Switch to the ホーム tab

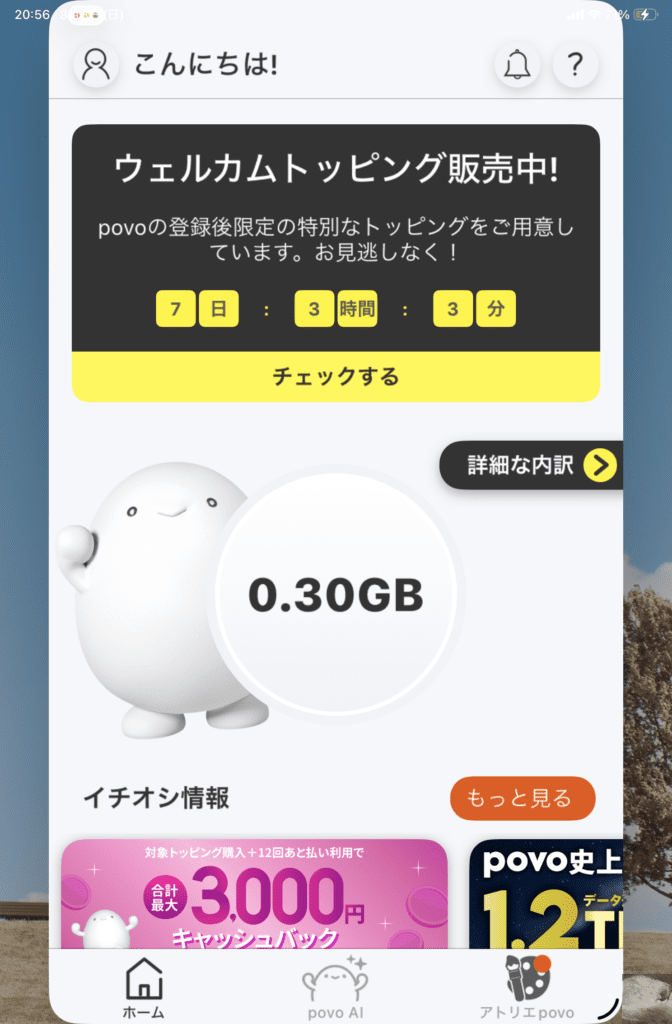tap(144, 988)
